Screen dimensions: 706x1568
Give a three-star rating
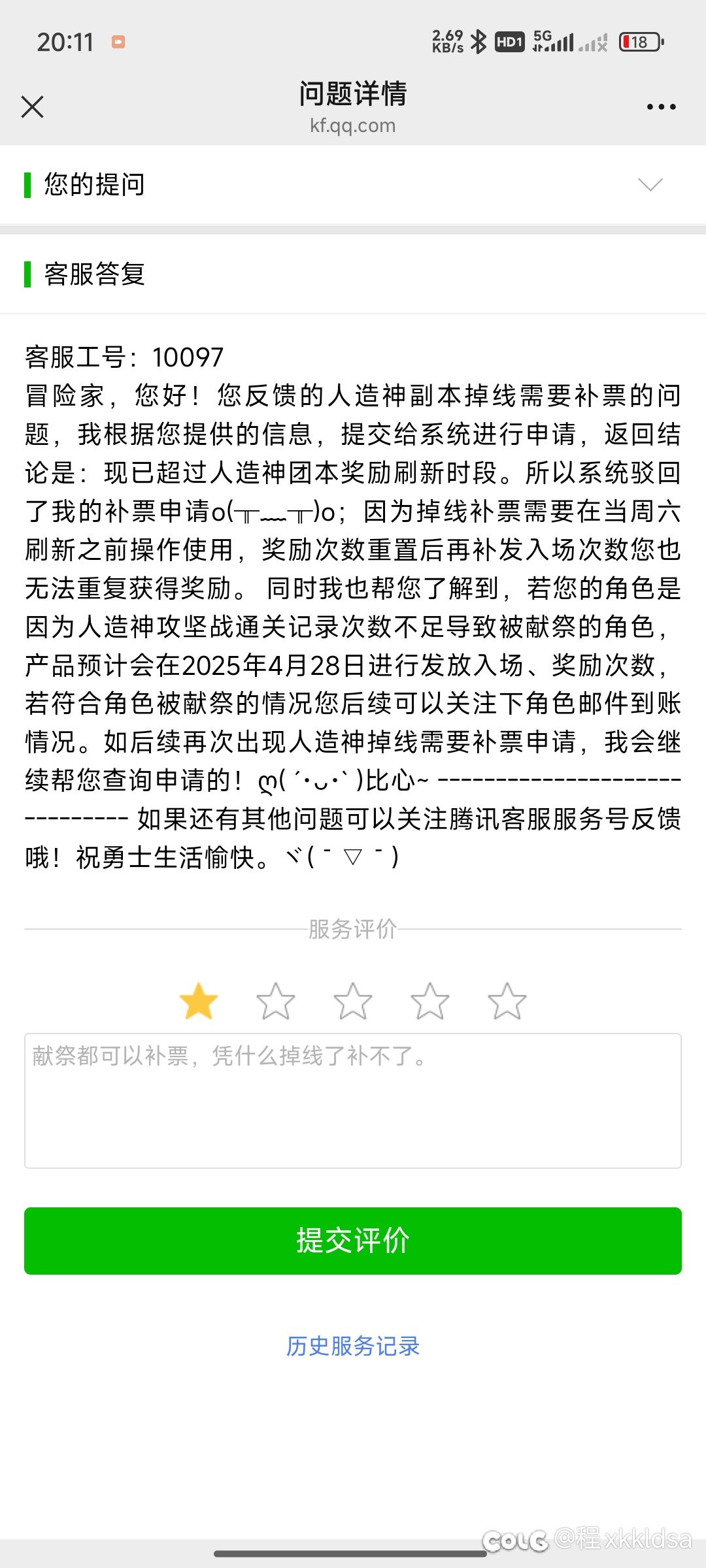point(353,1001)
